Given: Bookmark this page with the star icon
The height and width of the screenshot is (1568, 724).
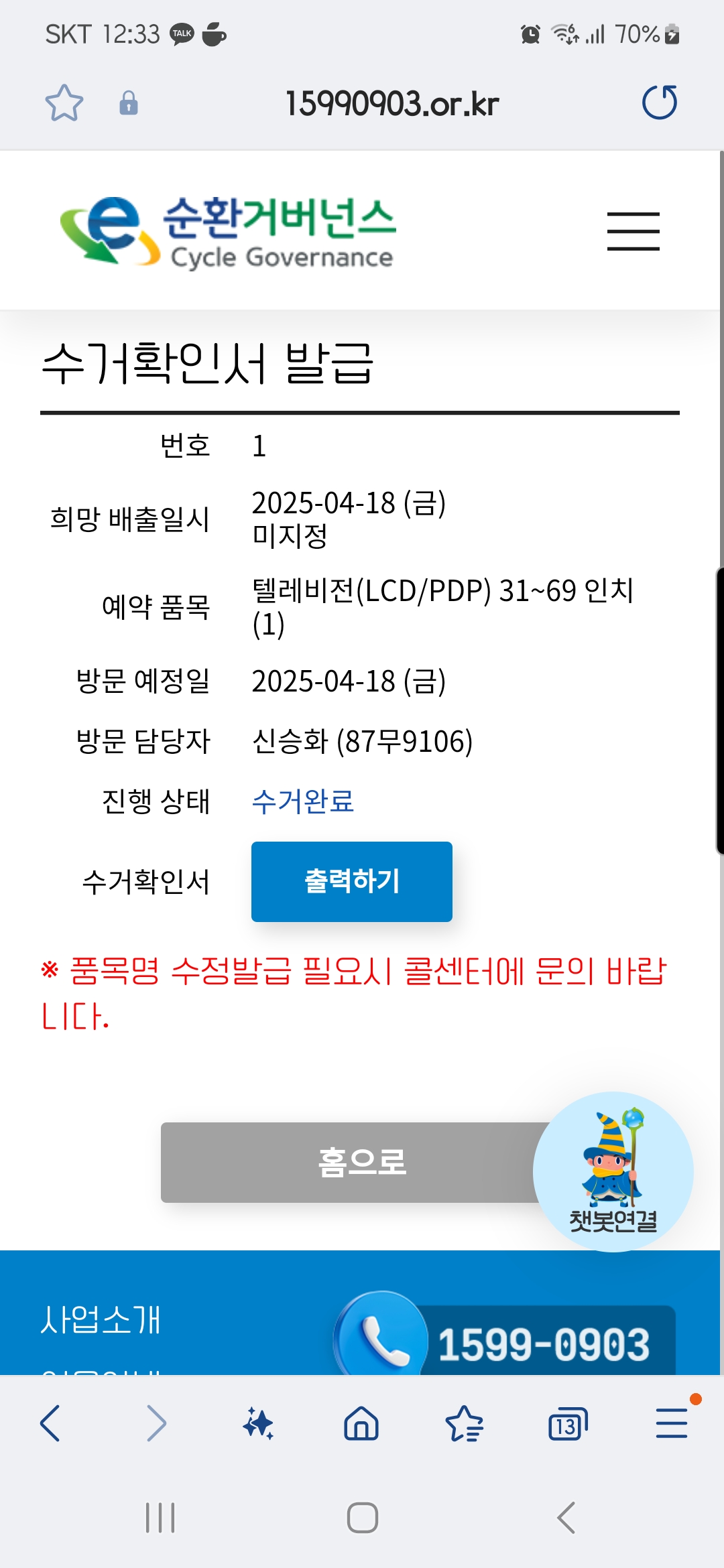Looking at the screenshot, I should (x=64, y=103).
